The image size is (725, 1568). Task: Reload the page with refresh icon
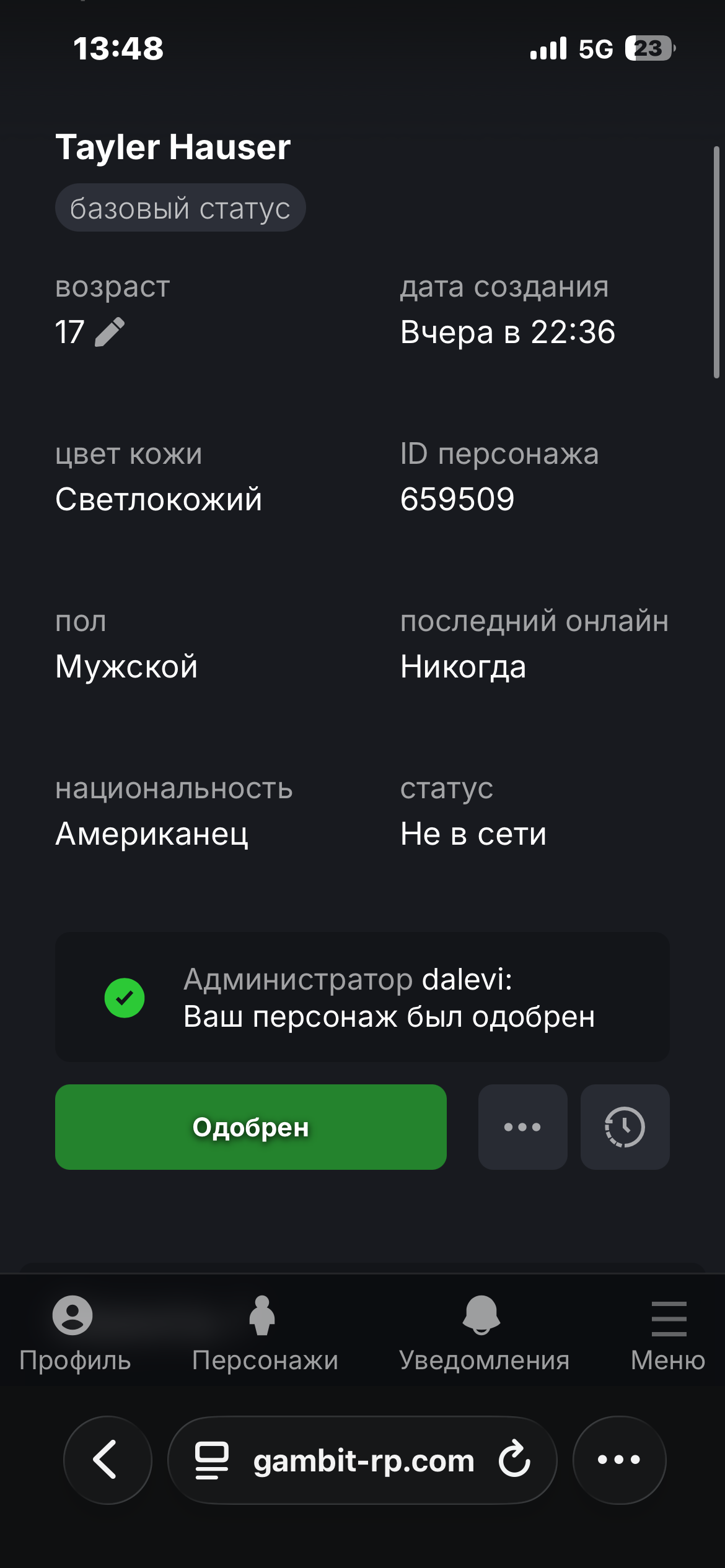coord(514,1460)
